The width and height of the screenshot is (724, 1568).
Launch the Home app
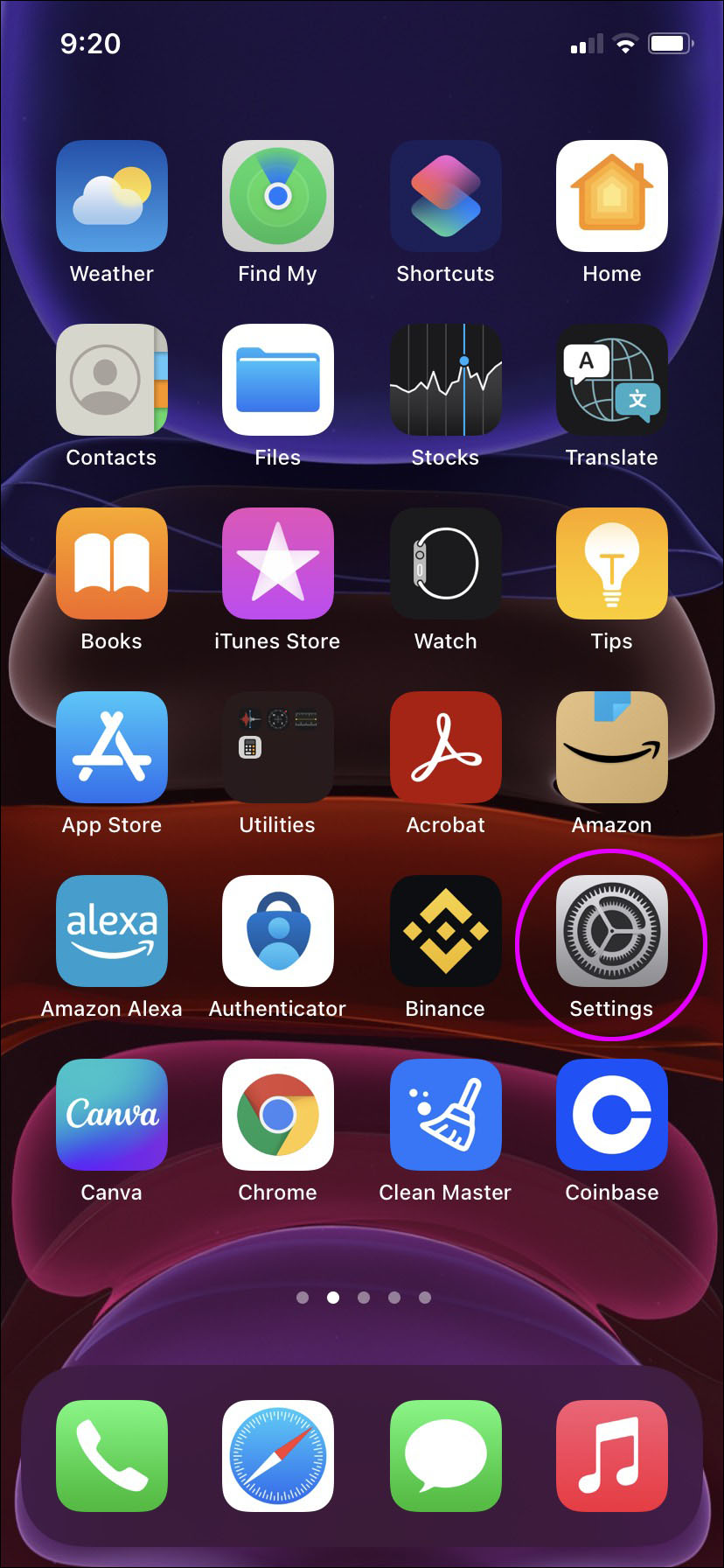pos(611,196)
